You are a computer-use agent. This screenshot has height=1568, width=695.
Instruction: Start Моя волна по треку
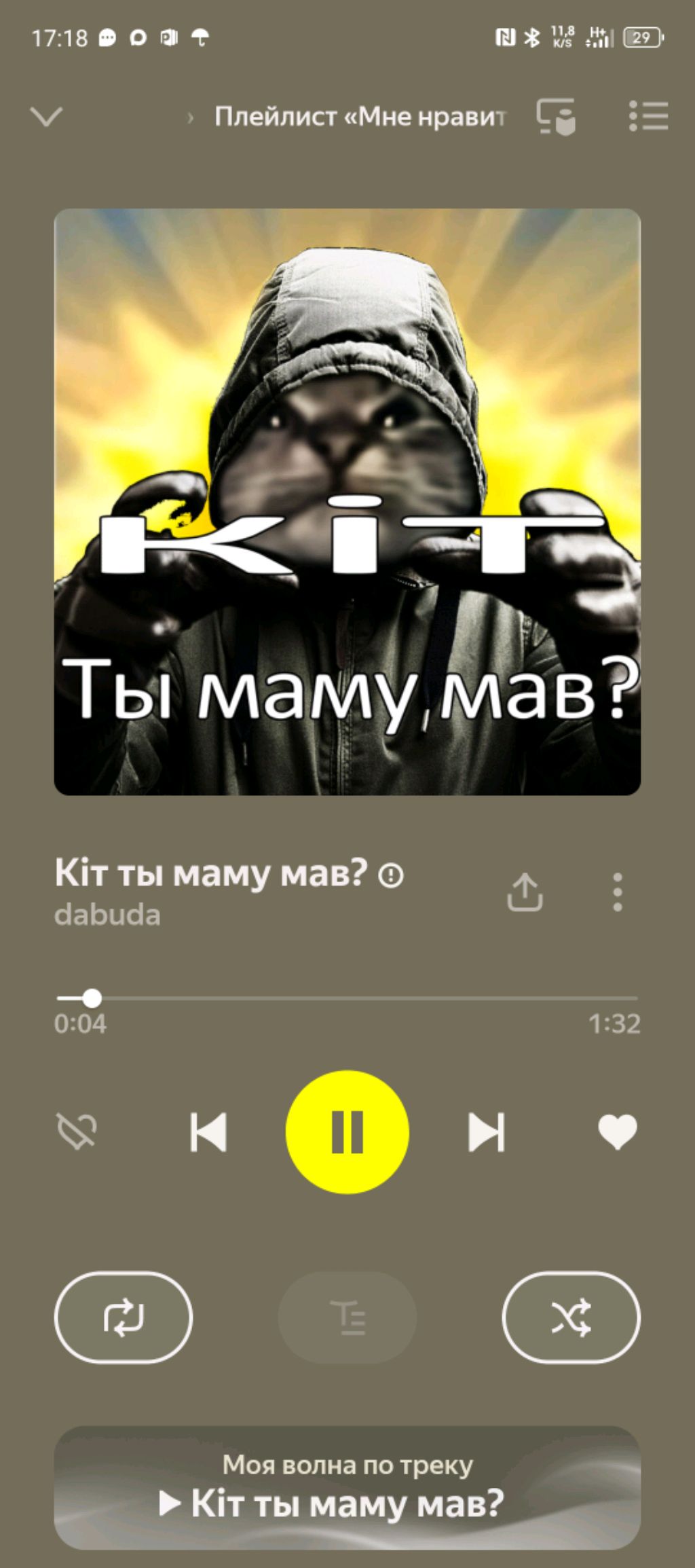point(347,1487)
